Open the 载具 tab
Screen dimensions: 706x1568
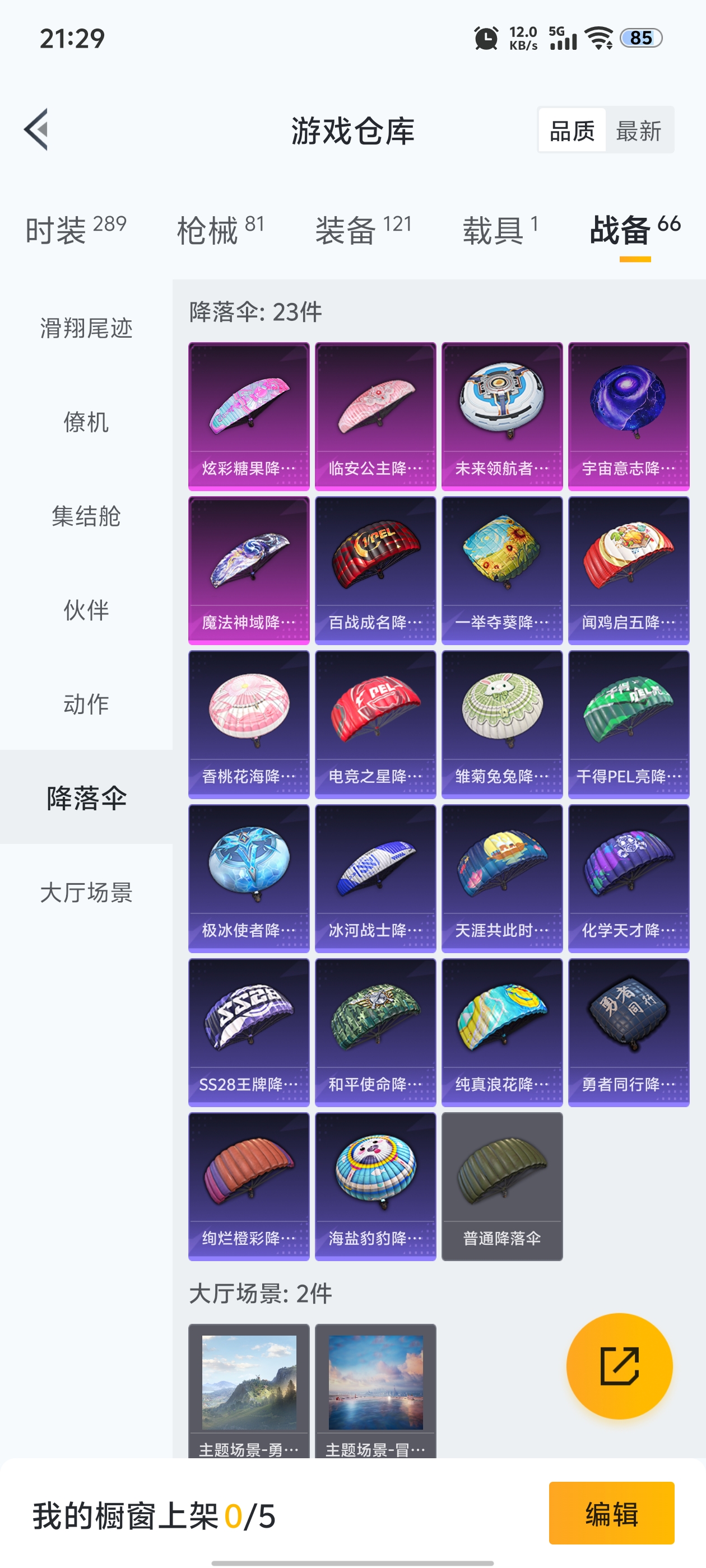500,230
